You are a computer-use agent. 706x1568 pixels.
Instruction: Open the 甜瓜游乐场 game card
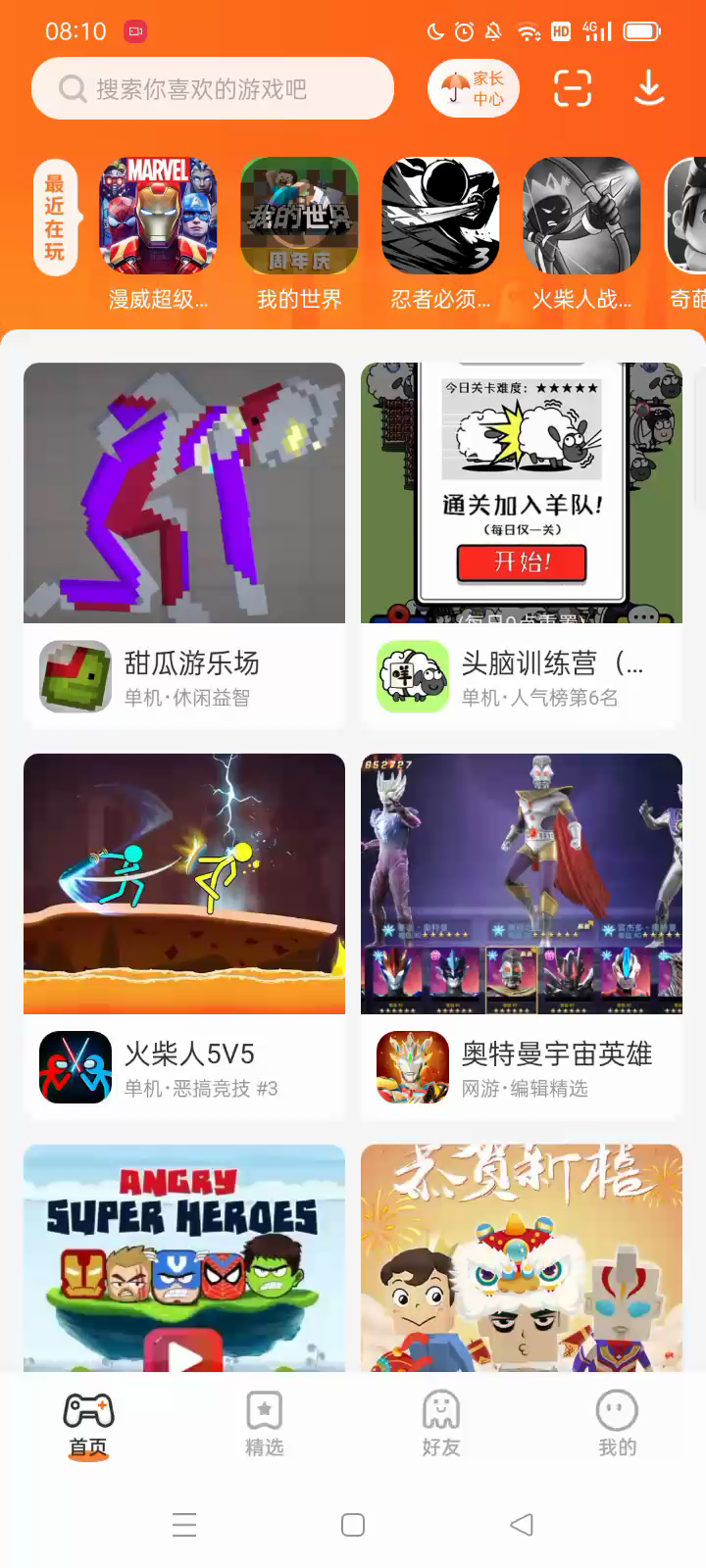pyautogui.click(x=184, y=545)
